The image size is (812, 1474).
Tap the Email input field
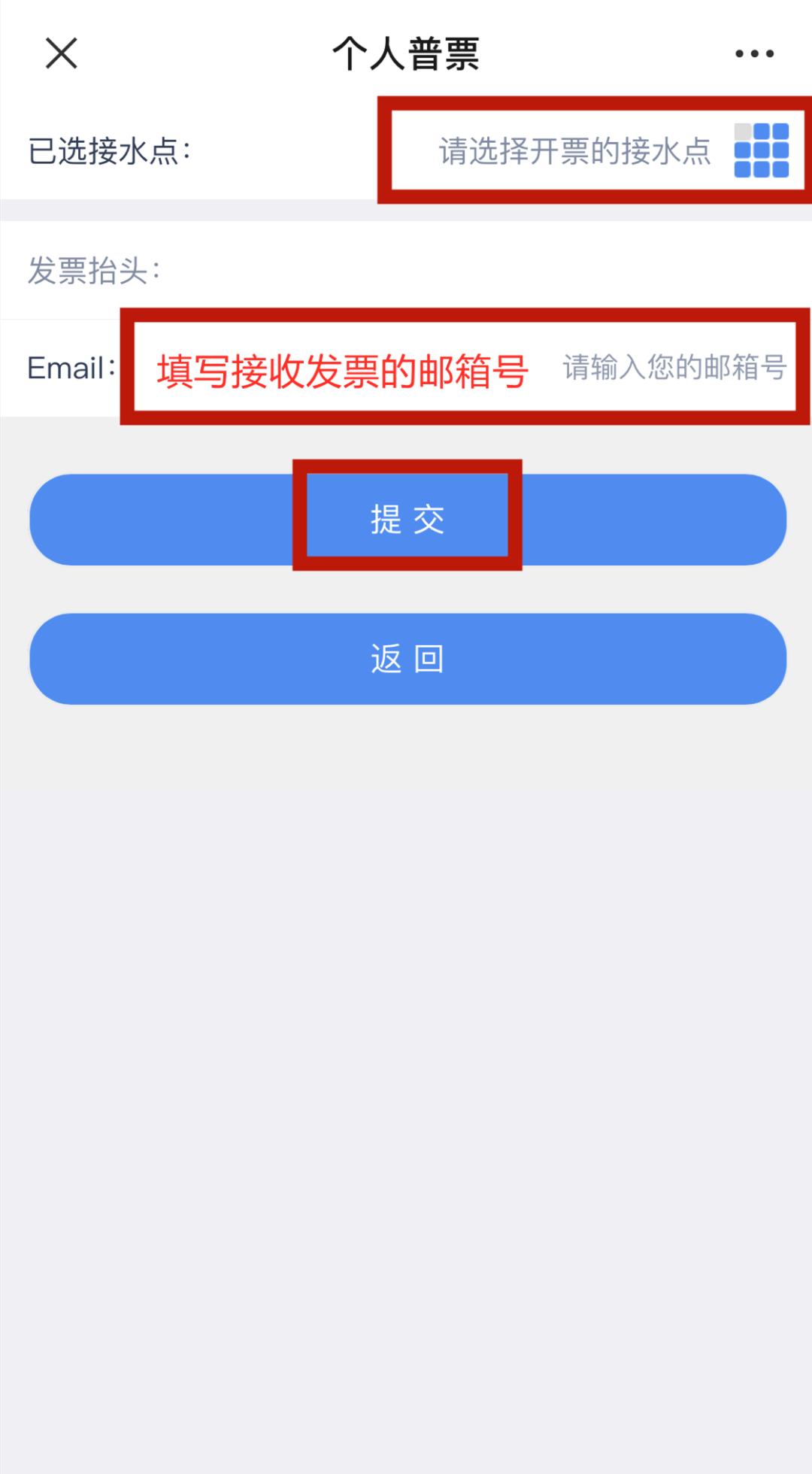[x=673, y=368]
